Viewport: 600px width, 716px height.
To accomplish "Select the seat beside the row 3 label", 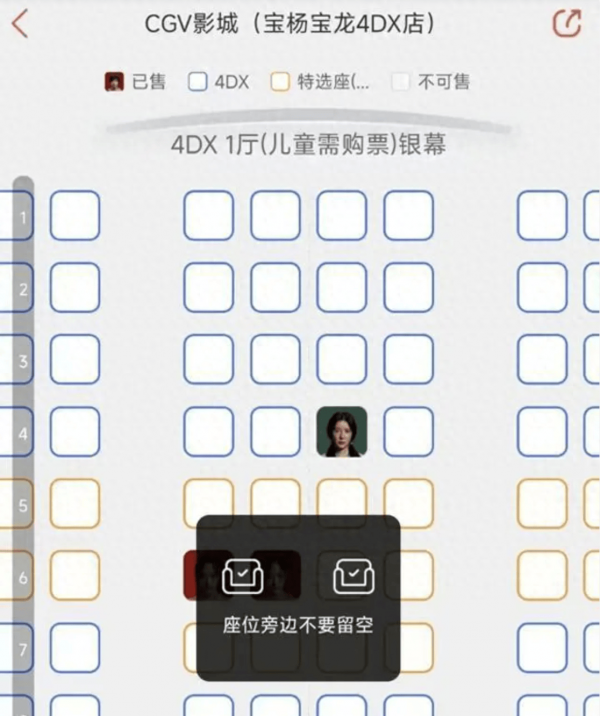I will [x=75, y=360].
